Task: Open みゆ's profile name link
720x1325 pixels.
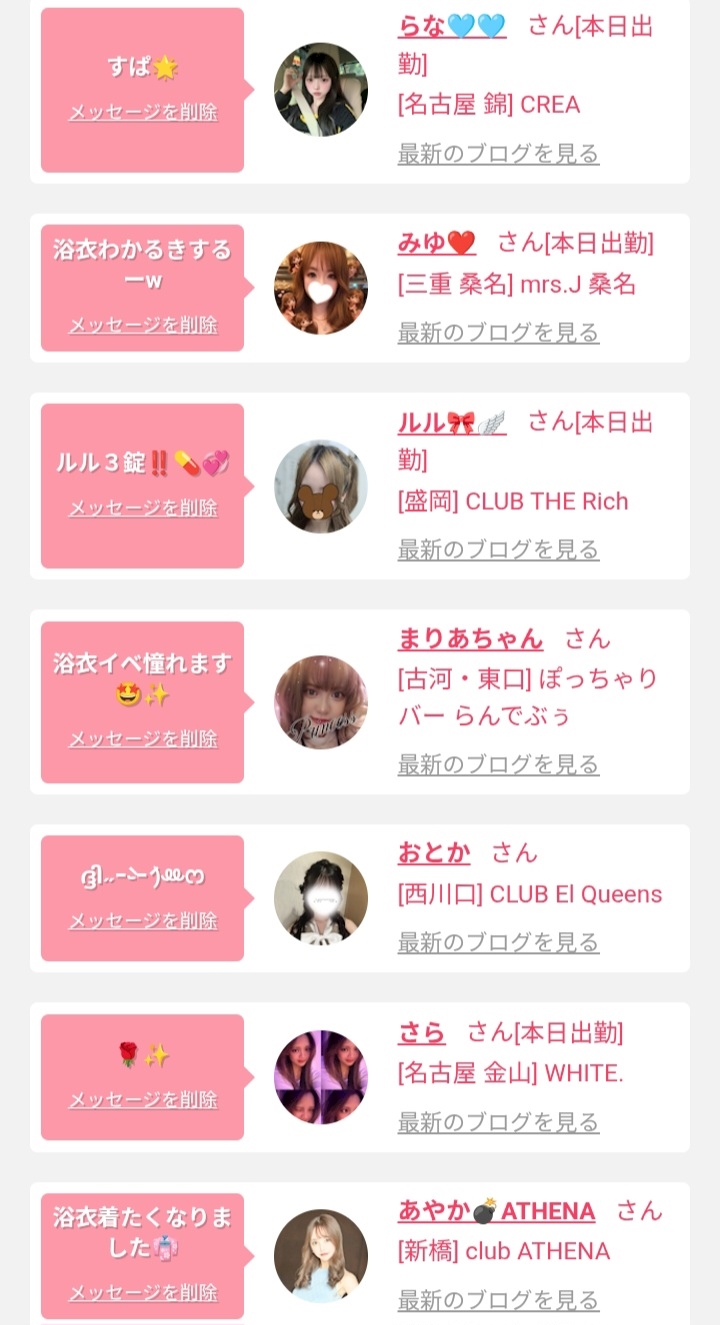Action: pyautogui.click(x=437, y=242)
